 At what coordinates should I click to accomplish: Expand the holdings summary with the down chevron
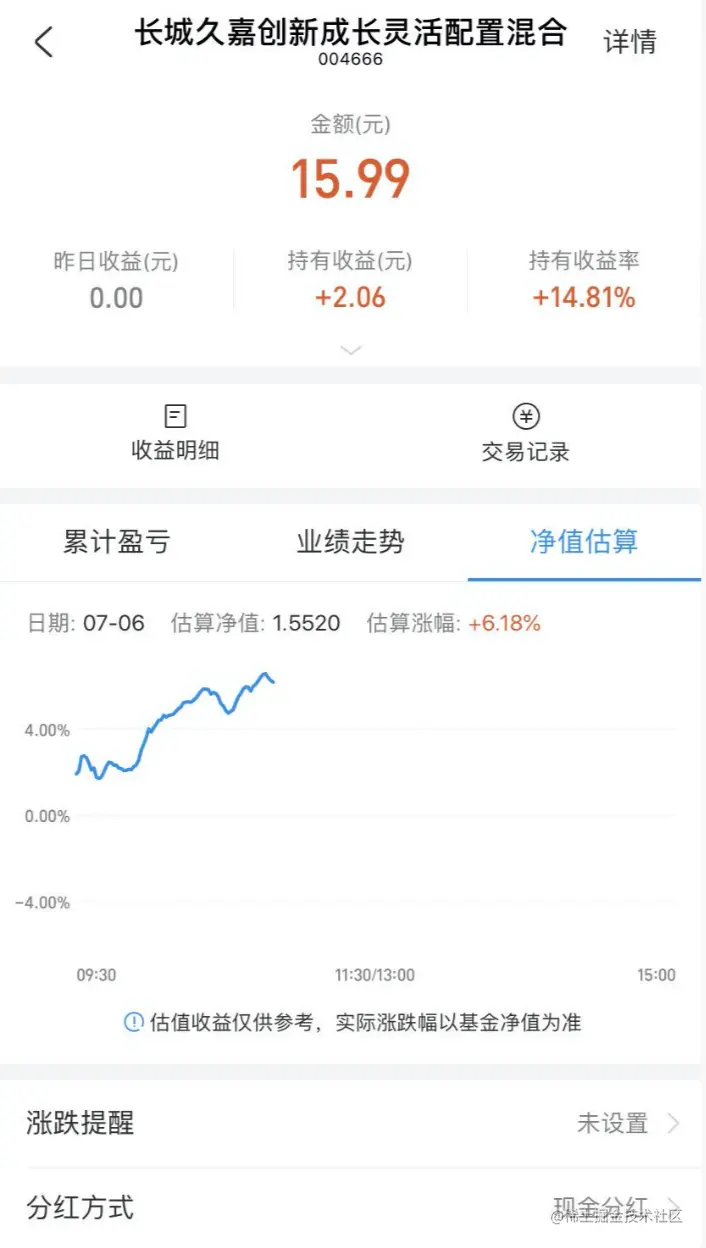click(x=351, y=350)
